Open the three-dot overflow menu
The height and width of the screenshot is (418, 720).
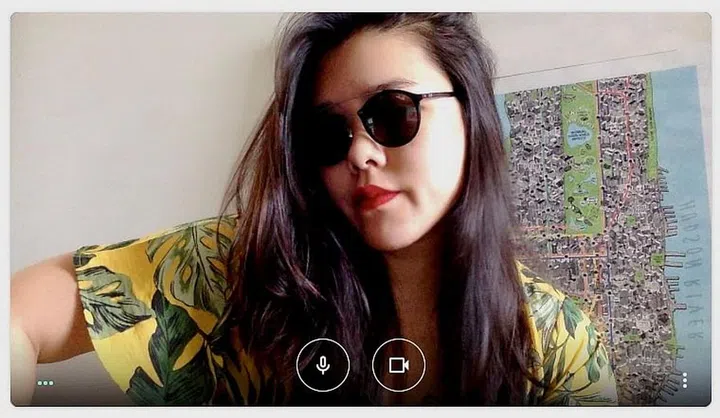(684, 380)
